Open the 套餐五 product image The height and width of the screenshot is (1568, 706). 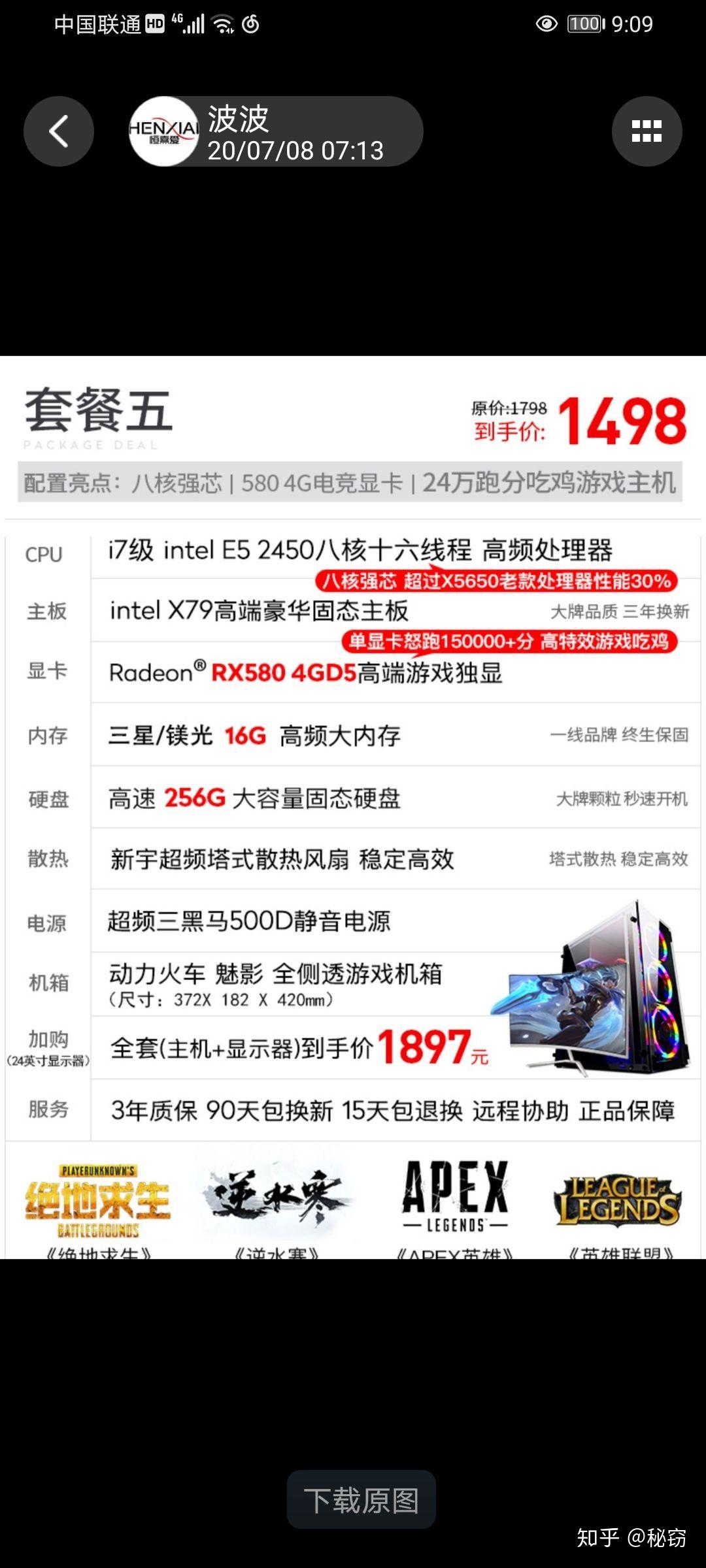[x=353, y=807]
